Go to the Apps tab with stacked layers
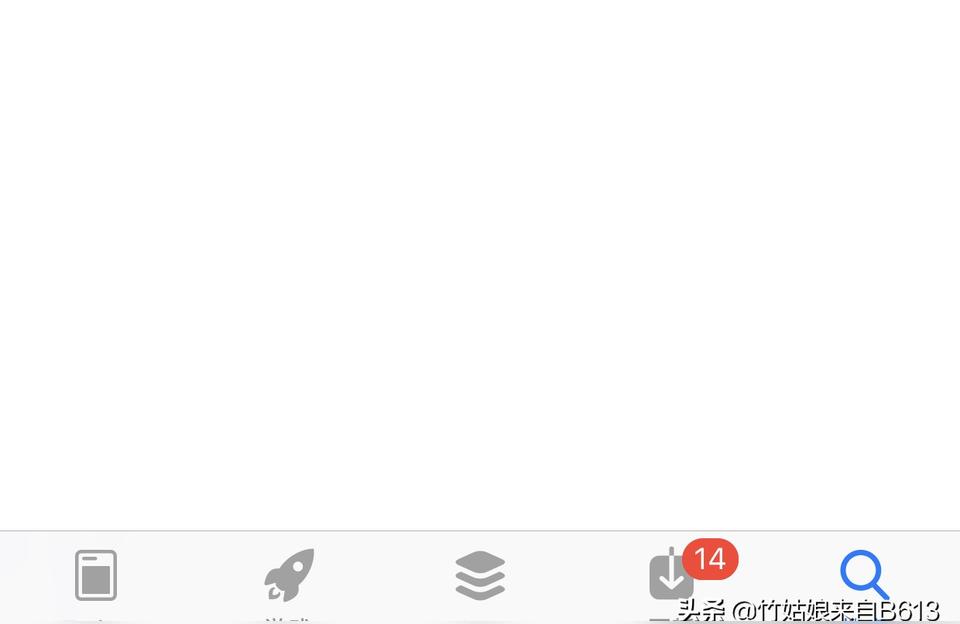Viewport: 960px width, 624px height. [x=480, y=576]
